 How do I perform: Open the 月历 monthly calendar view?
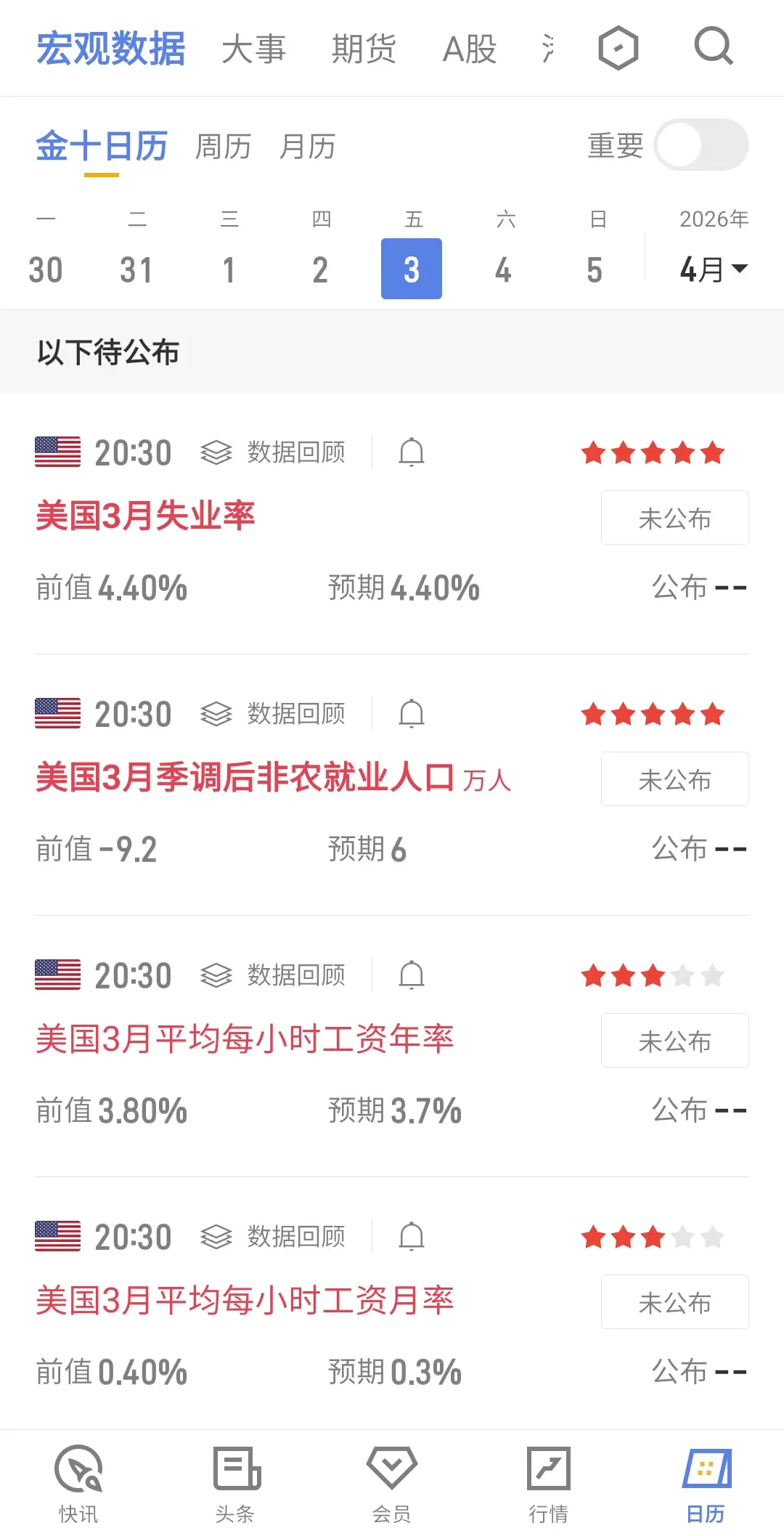point(307,147)
